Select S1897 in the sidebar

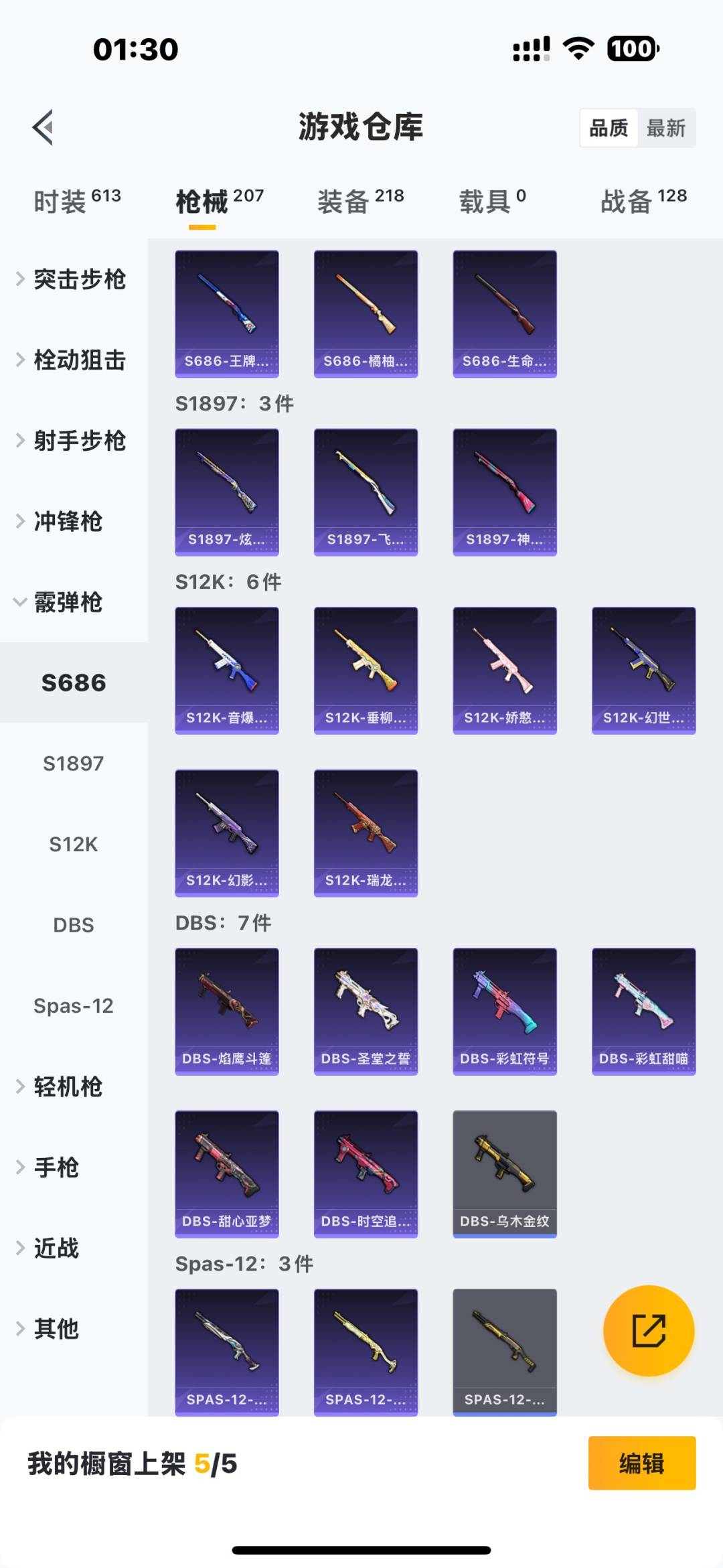click(x=74, y=764)
